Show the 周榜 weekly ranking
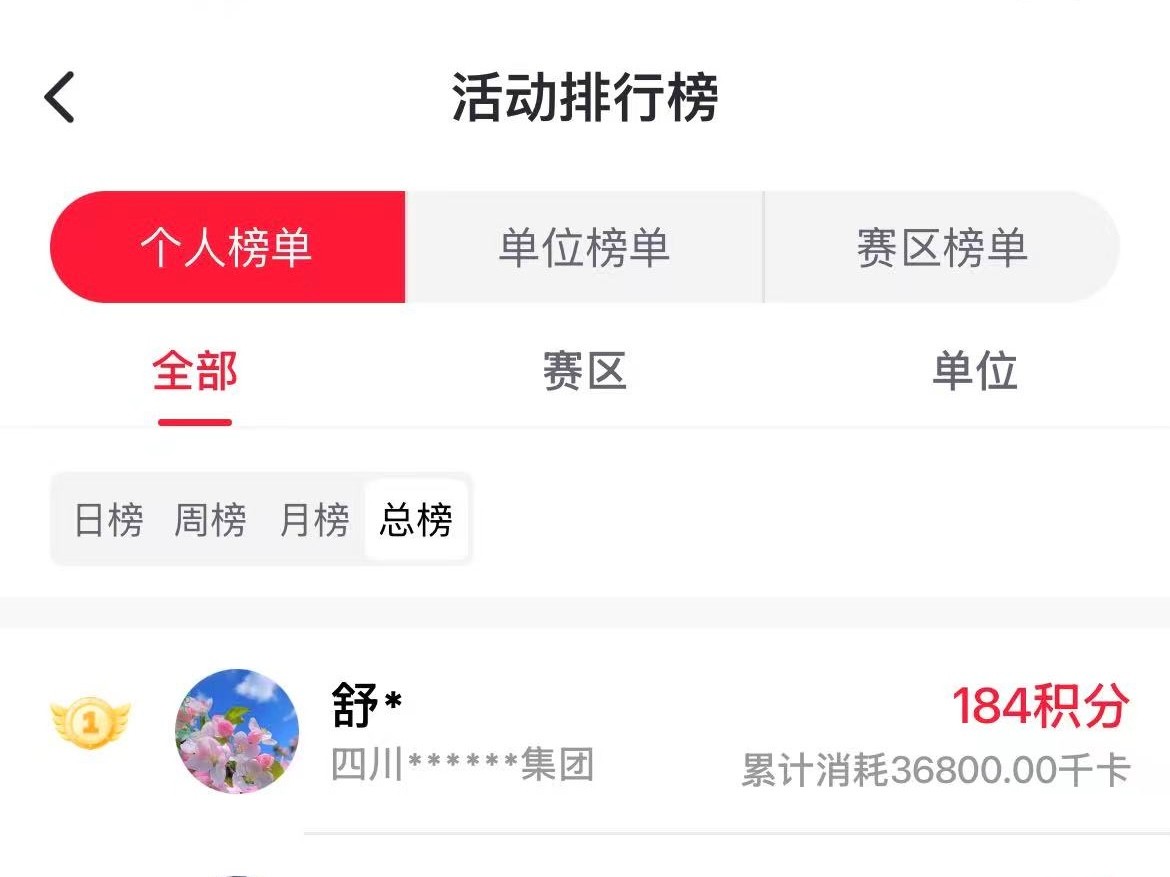Screen dimensions: 1170x877 [x=210, y=520]
